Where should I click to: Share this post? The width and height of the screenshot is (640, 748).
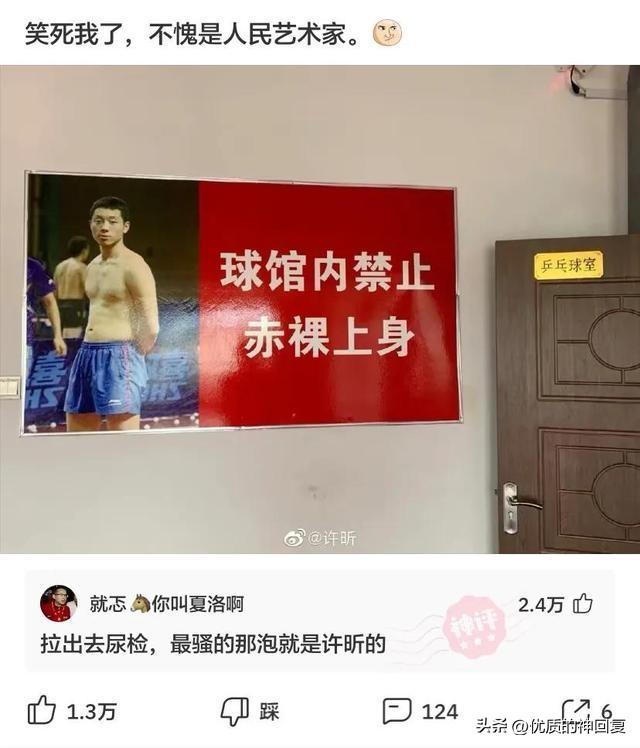(576, 711)
